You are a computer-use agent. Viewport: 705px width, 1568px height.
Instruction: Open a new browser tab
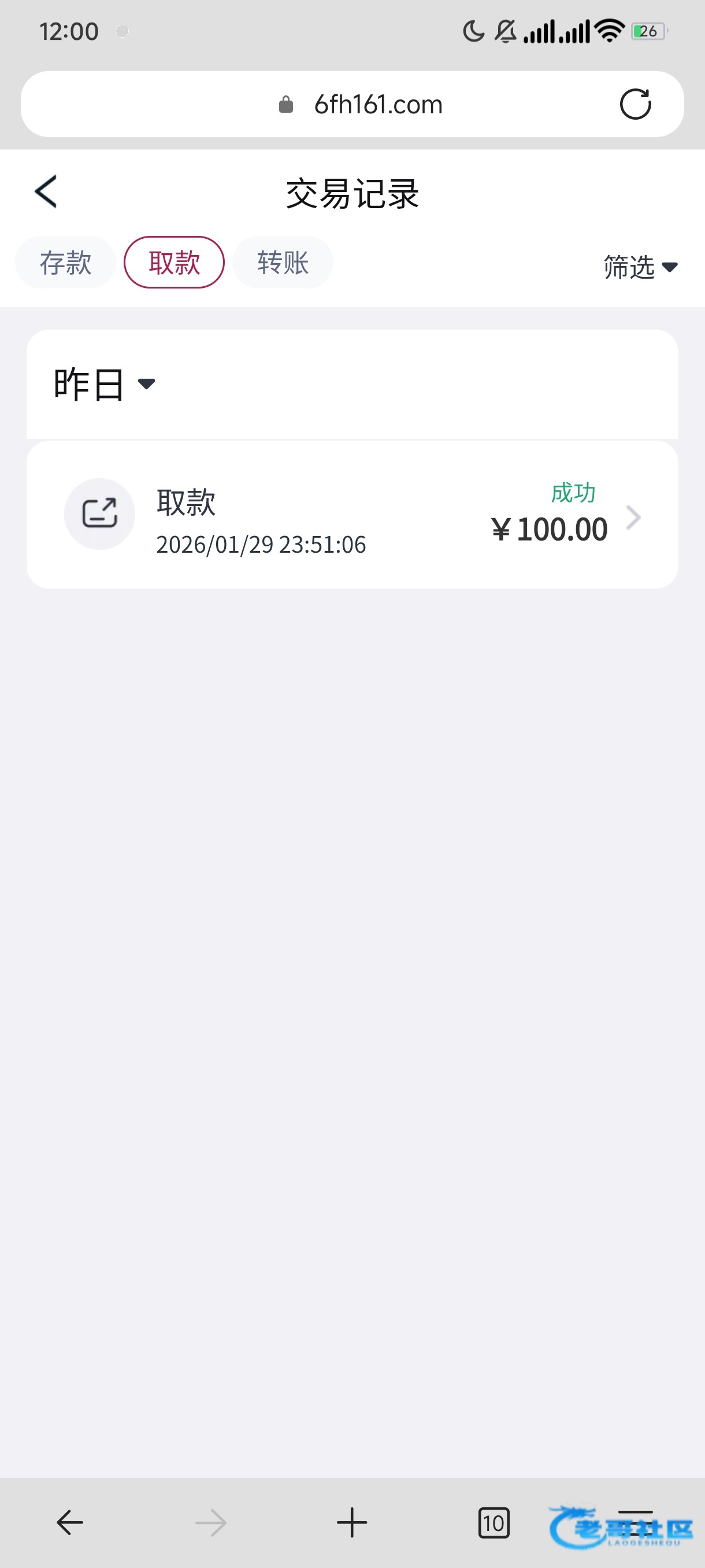pos(351,1523)
